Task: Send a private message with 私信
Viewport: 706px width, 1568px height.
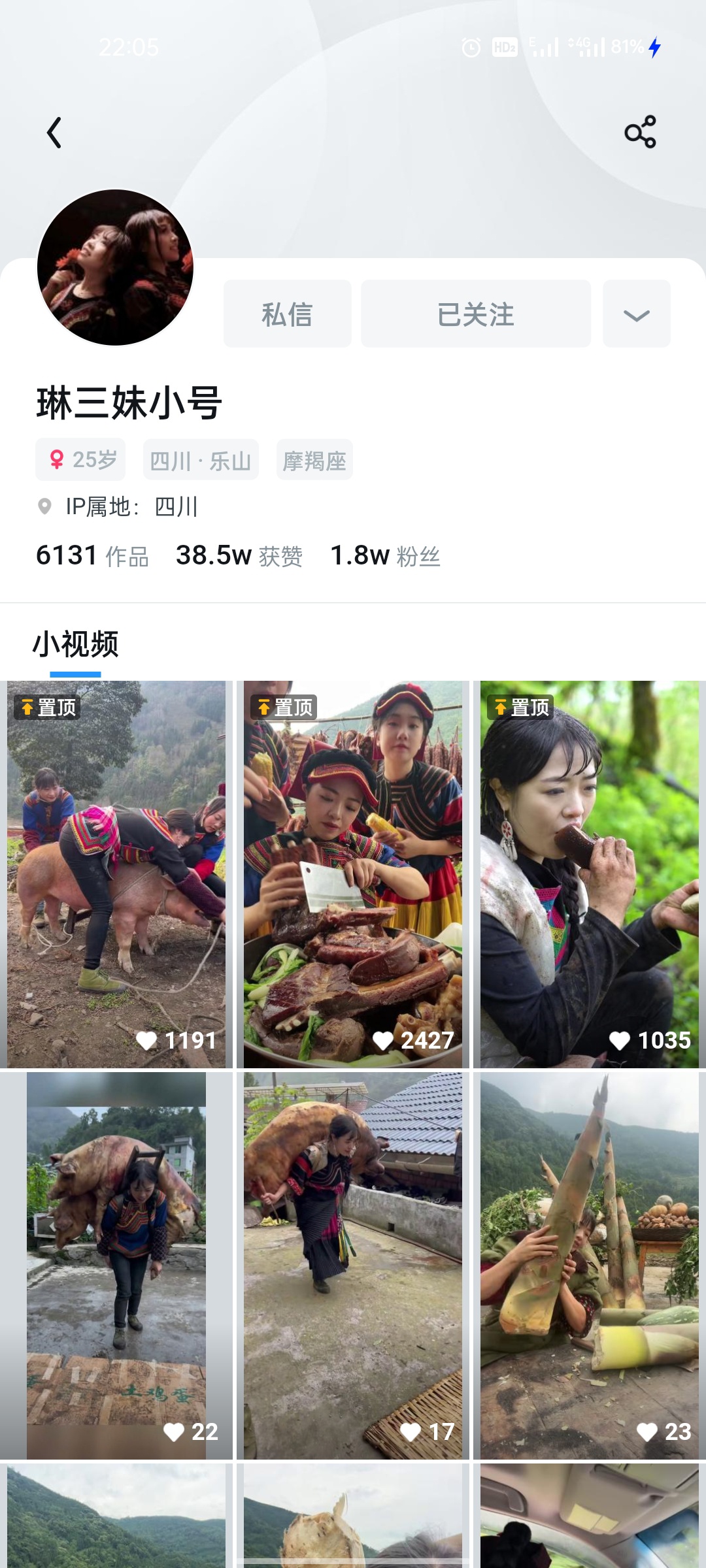Action: point(287,314)
